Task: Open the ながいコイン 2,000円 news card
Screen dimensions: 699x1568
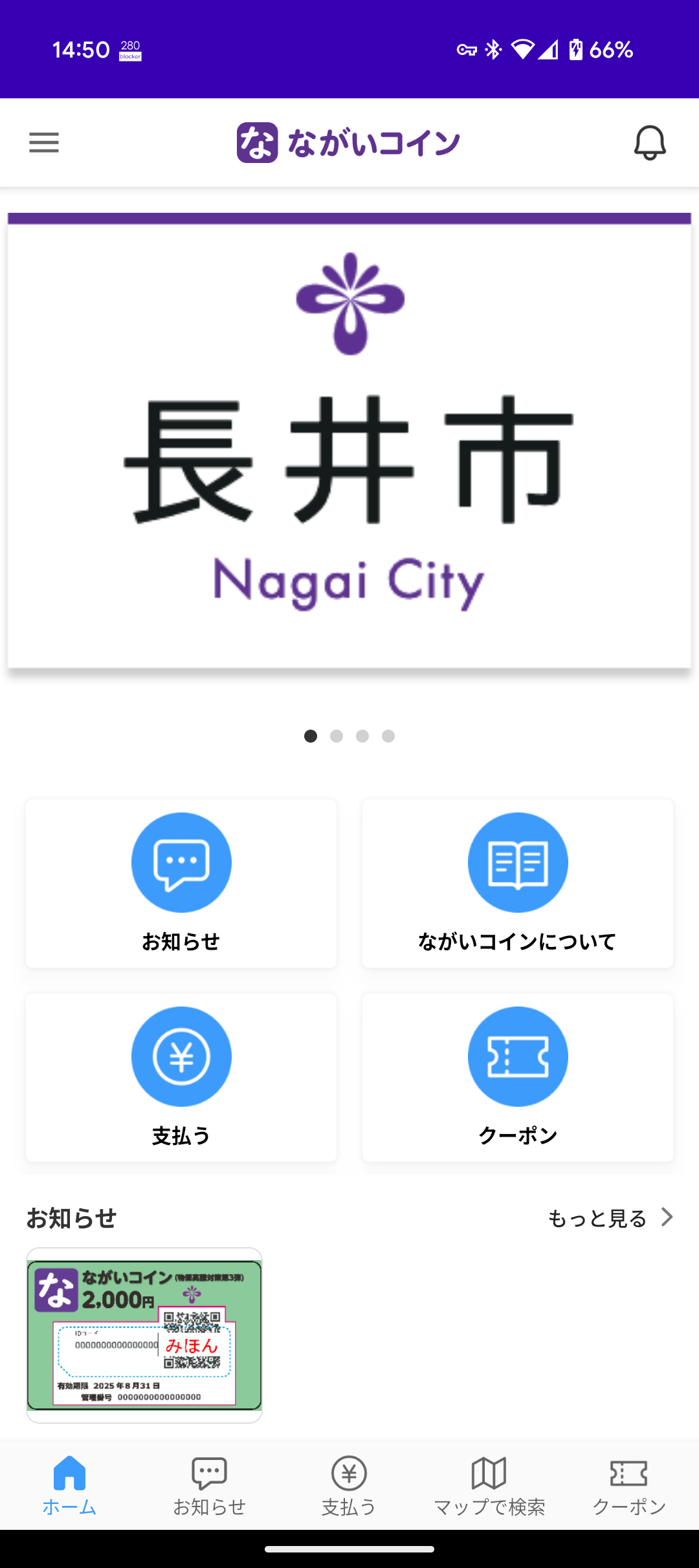Action: (x=144, y=1334)
